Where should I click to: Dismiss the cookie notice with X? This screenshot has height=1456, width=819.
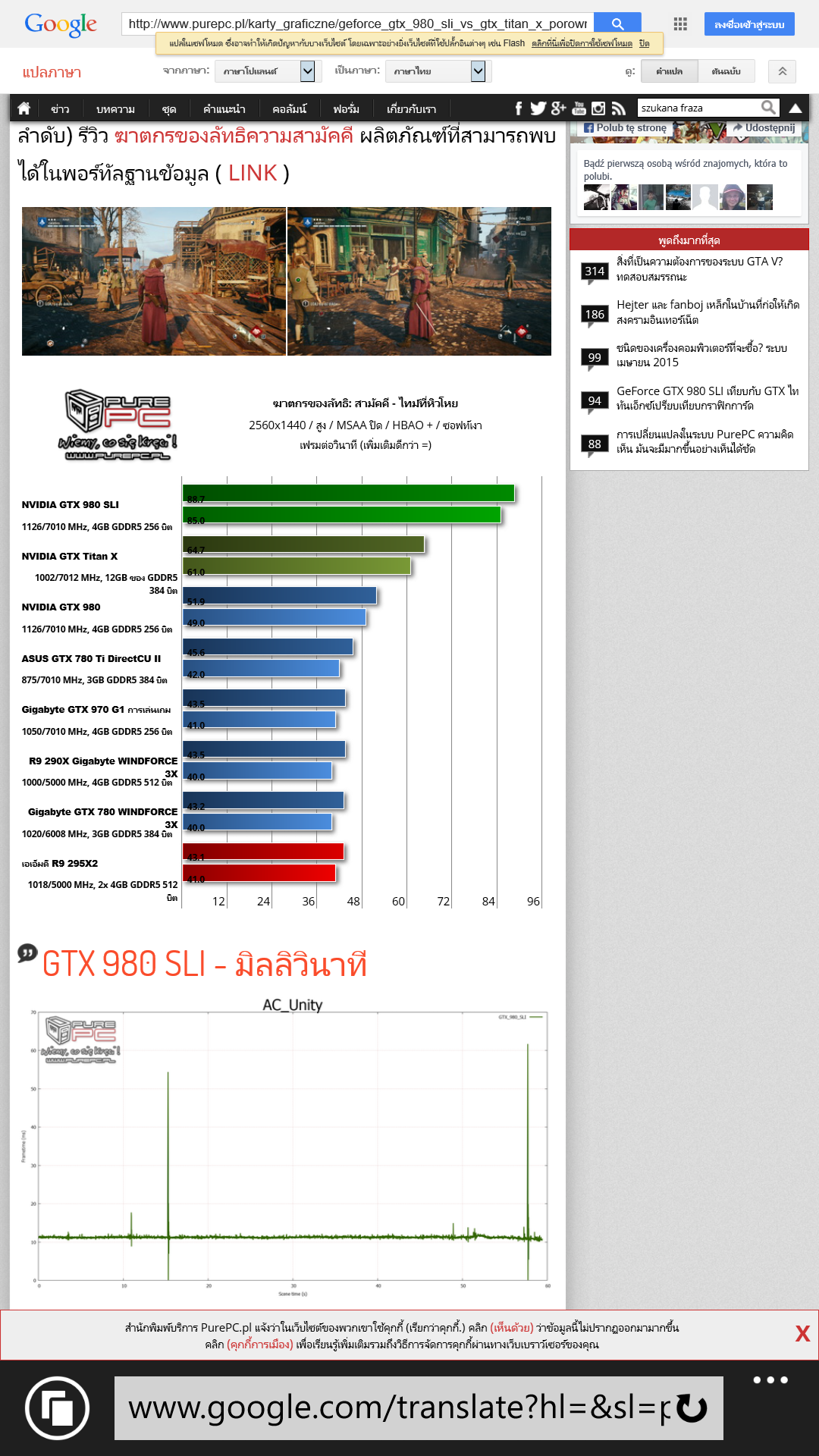coord(802,1334)
